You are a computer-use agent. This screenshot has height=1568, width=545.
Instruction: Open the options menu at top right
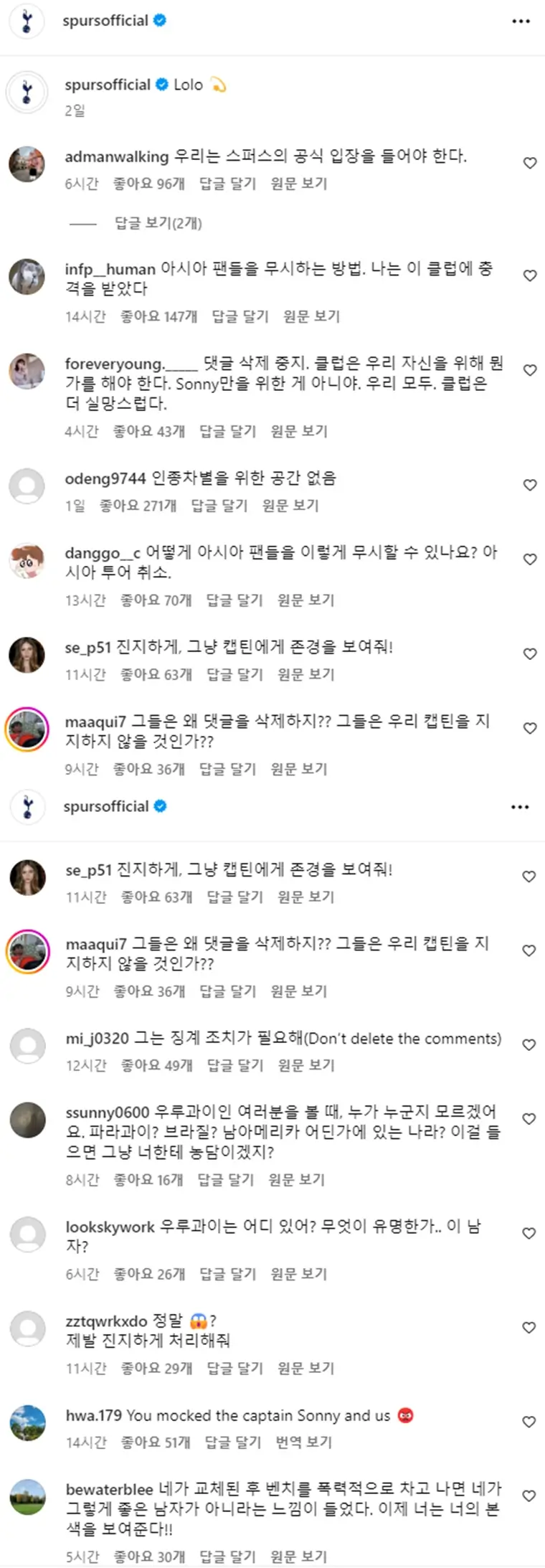521,20
